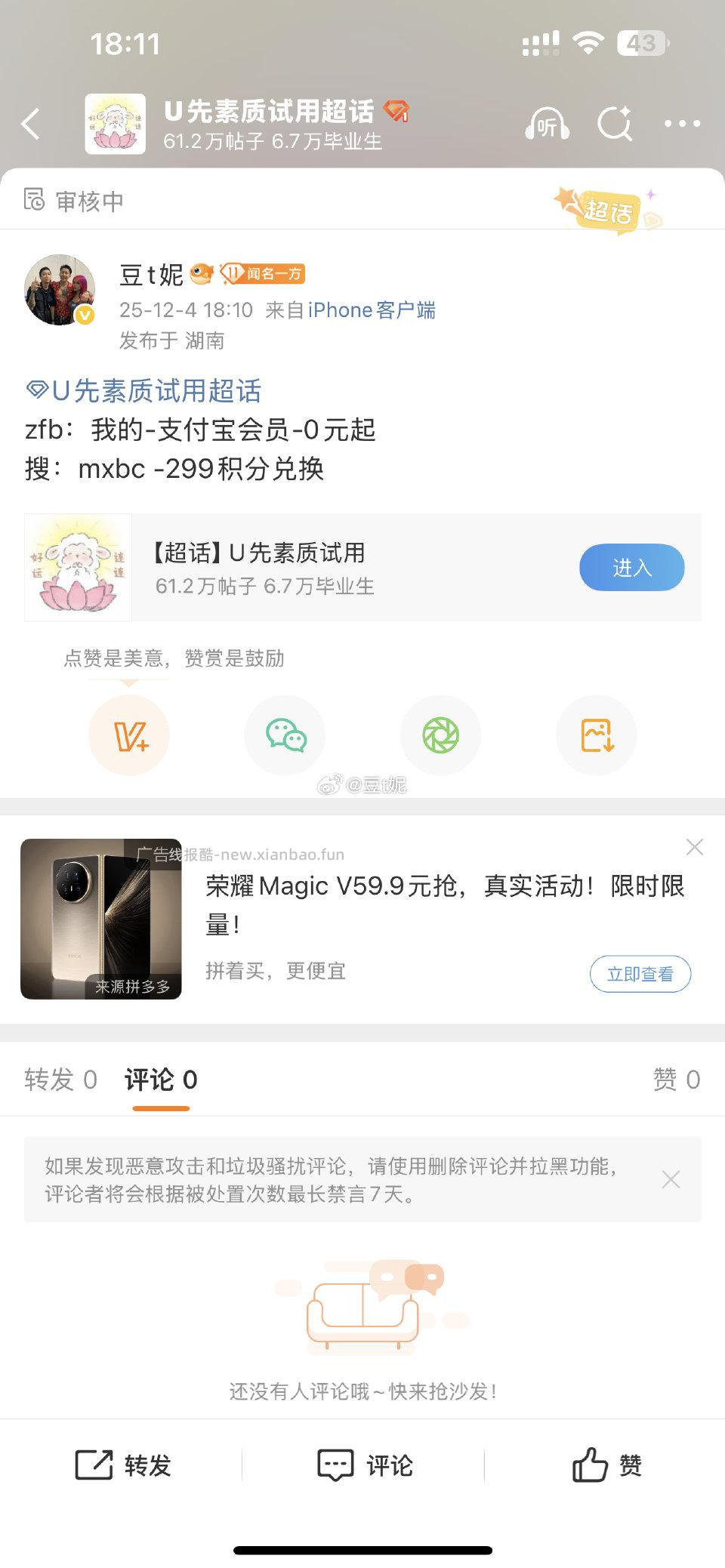Image resolution: width=725 pixels, height=1568 pixels.
Task: Switch to the 转发 tab
Action: (x=62, y=1080)
